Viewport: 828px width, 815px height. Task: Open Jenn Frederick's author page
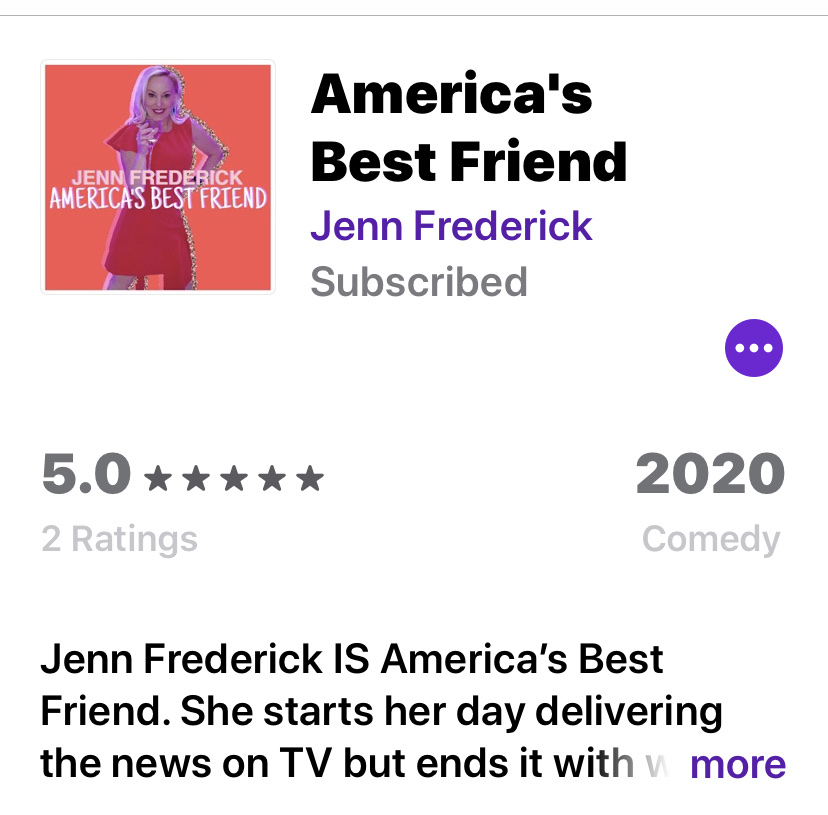tap(451, 225)
